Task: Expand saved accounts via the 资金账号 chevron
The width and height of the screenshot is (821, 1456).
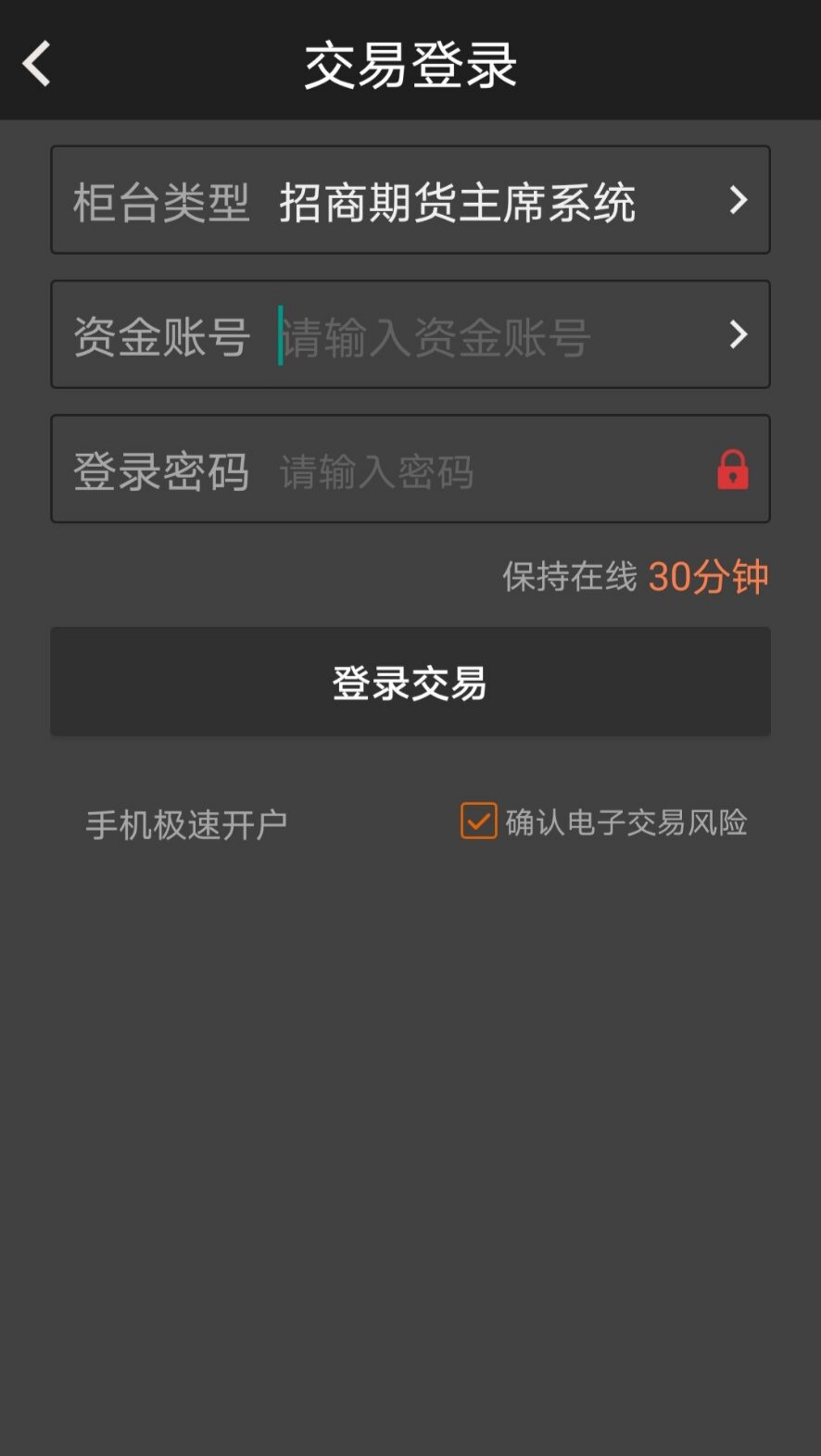Action: pos(738,334)
